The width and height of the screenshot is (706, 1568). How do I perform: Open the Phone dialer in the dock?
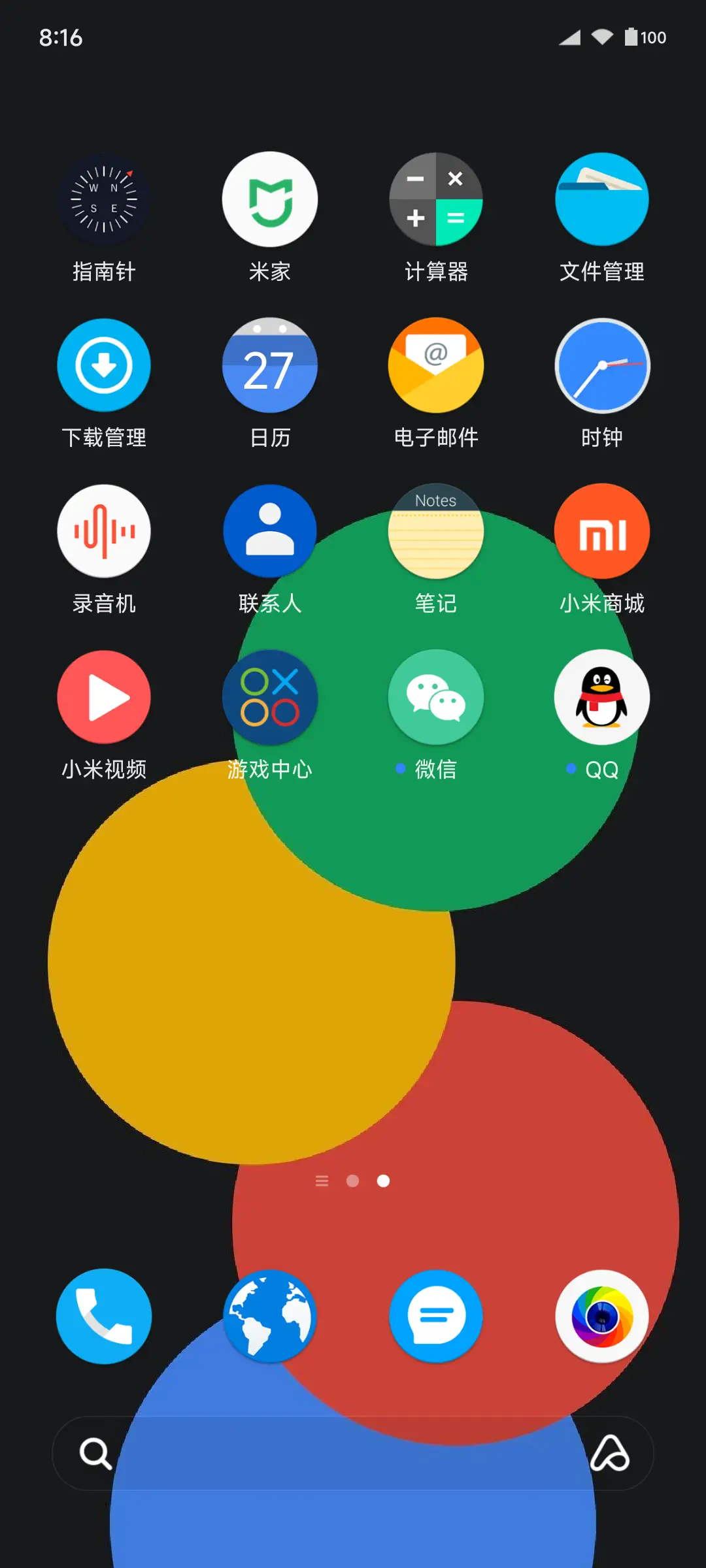tap(103, 1316)
